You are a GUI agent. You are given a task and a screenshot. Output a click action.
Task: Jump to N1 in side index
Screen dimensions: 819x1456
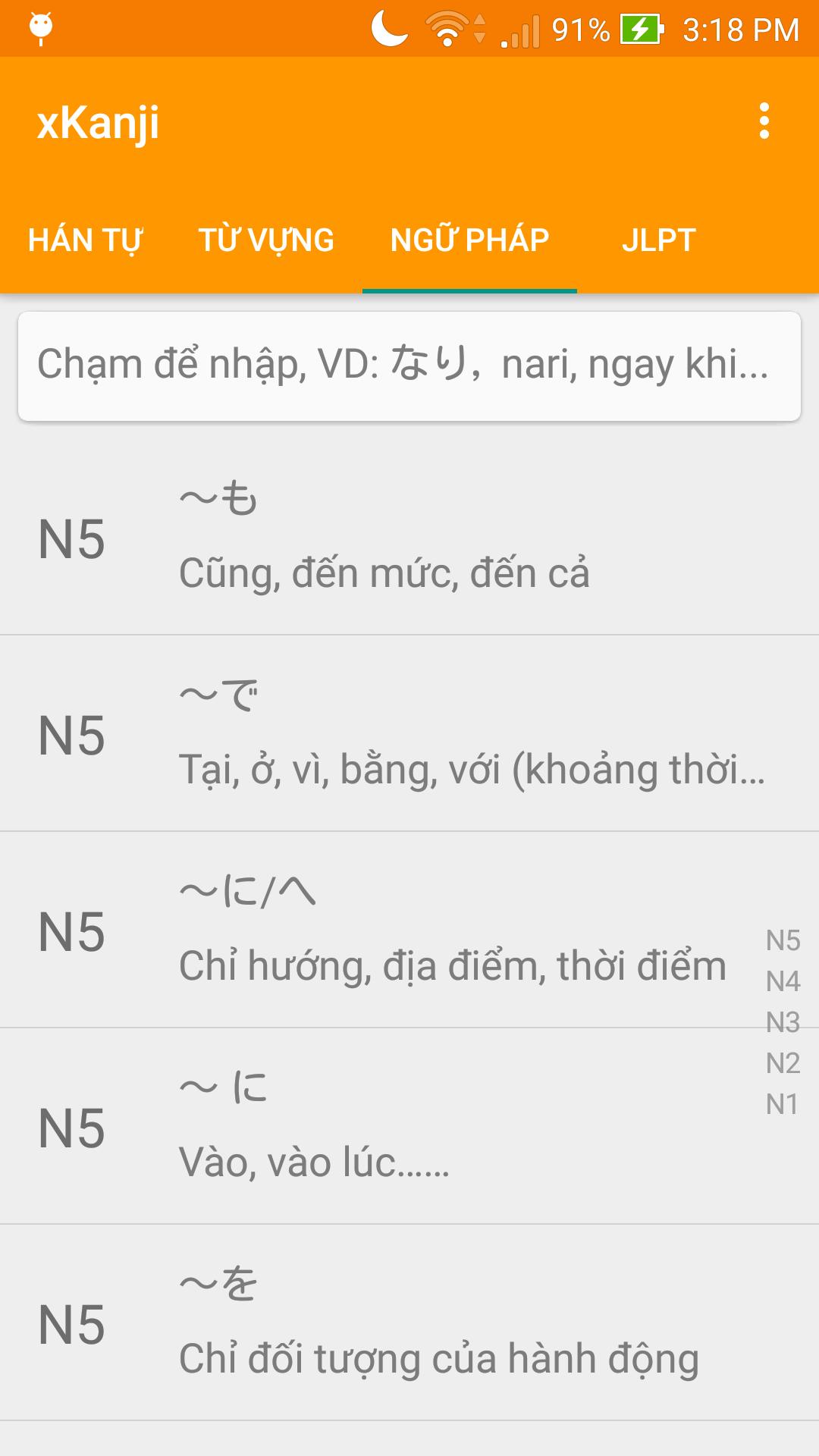[x=783, y=1105]
